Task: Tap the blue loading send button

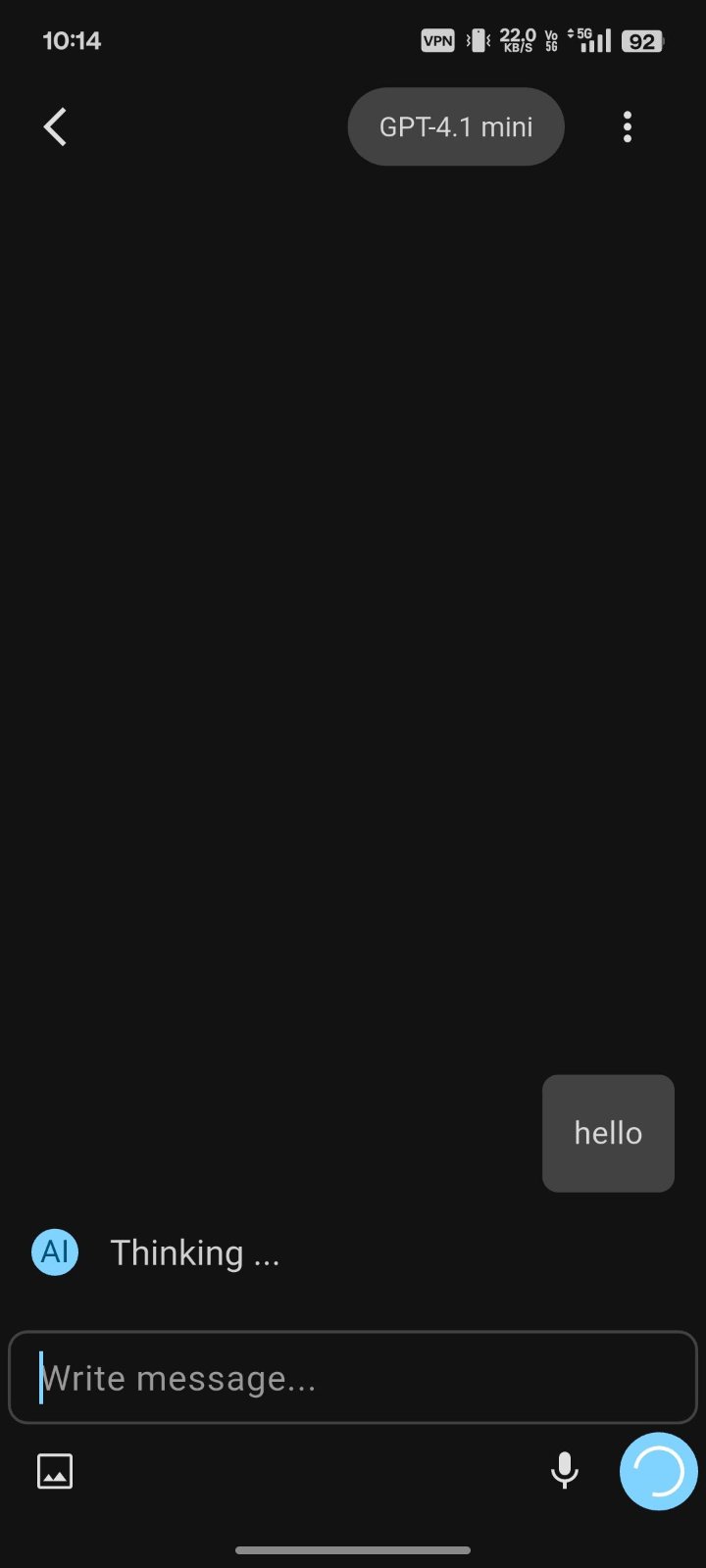Action: click(659, 1471)
